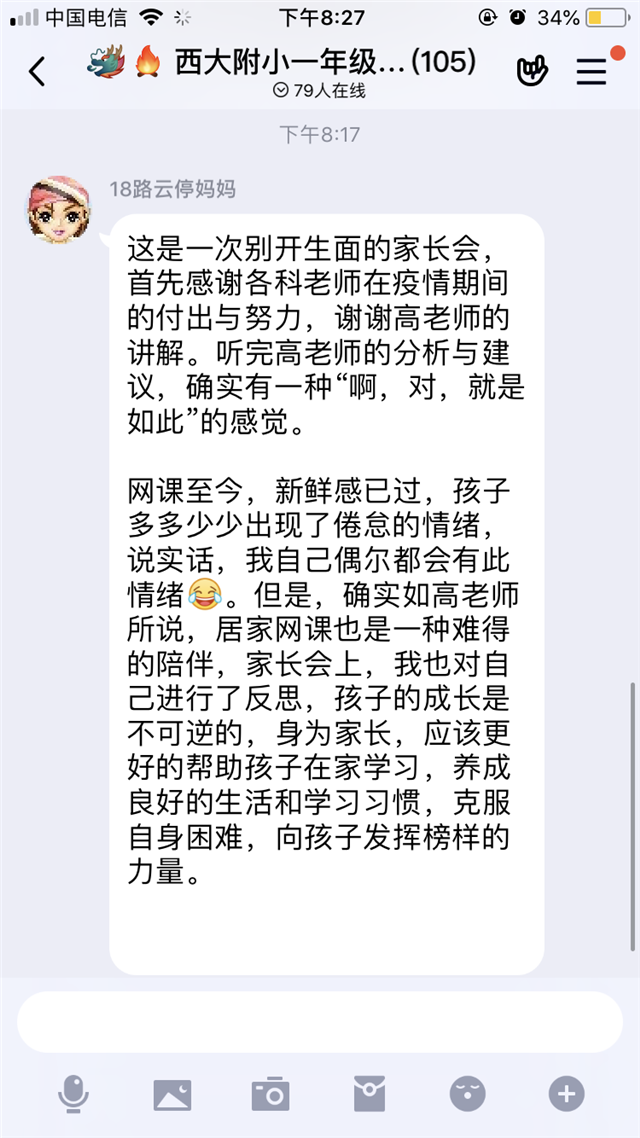View 79人在线 online members list
The height and width of the screenshot is (1138, 640).
click(x=319, y=91)
